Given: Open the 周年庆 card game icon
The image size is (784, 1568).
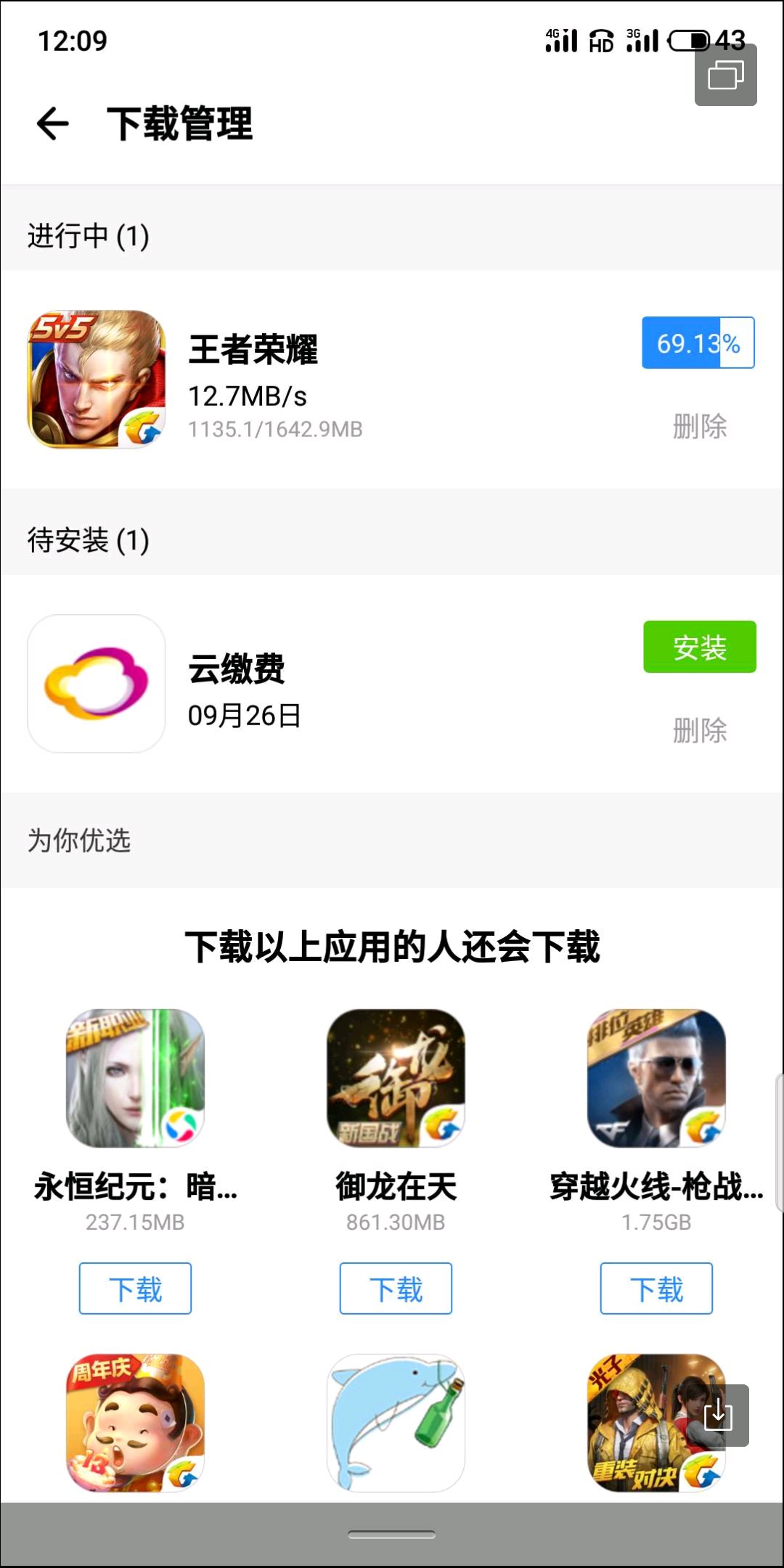Looking at the screenshot, I should click(x=135, y=1422).
